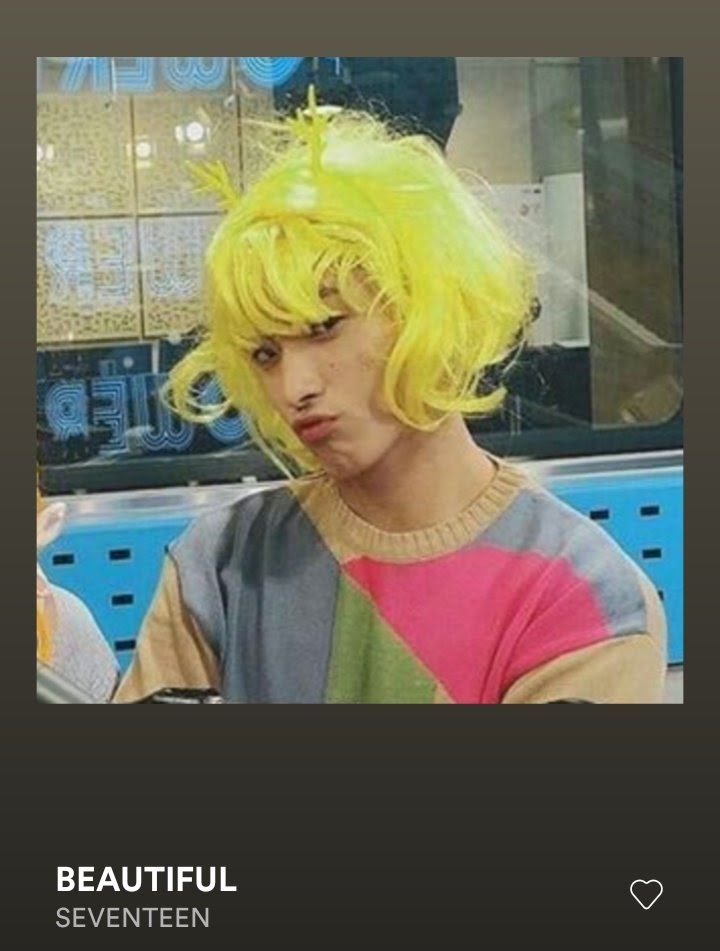This screenshot has width=720, height=951.
Task: Like the song BEAUTIFUL with the heart icon
Action: 646,894
